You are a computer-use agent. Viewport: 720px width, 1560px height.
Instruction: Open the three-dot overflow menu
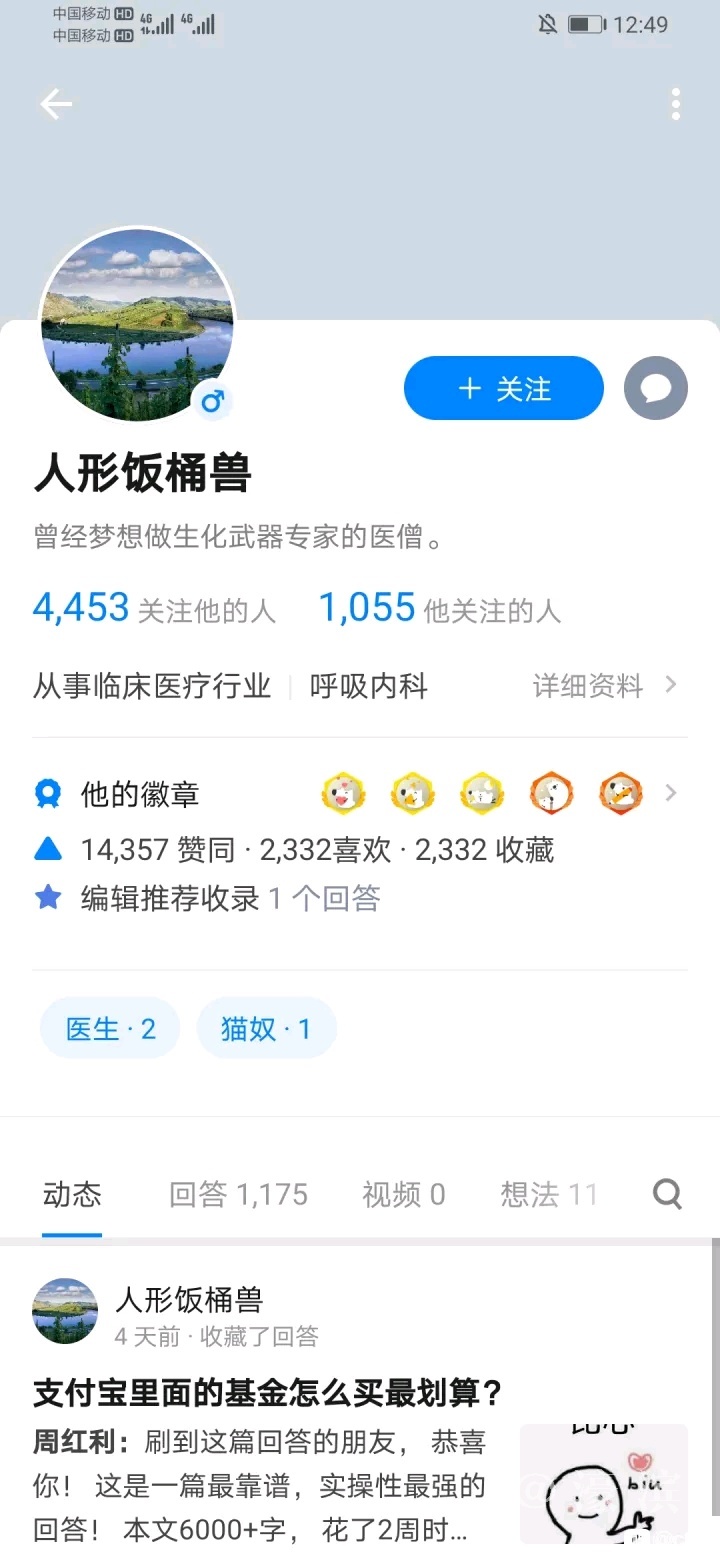tap(676, 104)
